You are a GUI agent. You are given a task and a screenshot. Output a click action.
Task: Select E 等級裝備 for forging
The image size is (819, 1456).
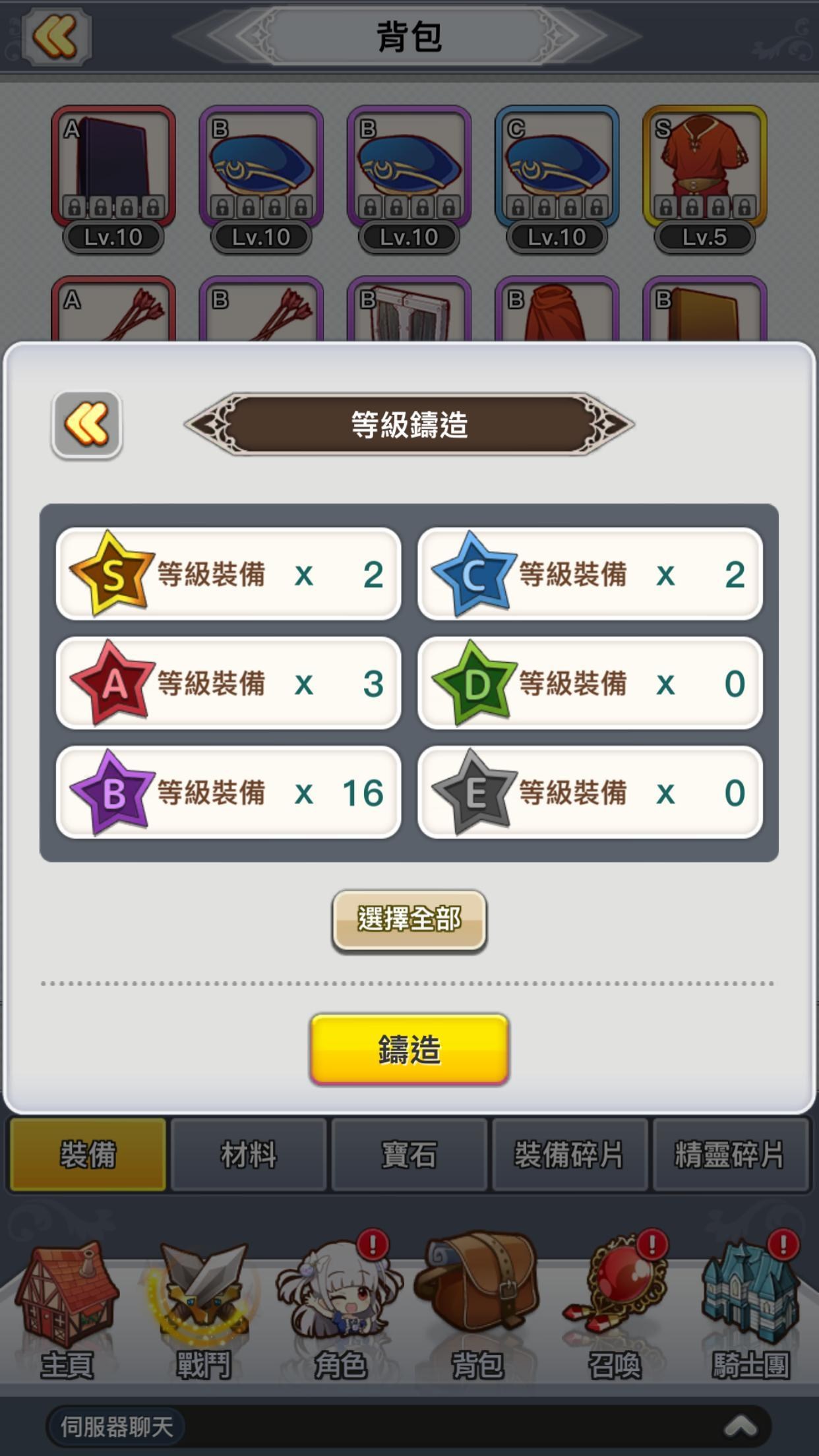click(x=590, y=793)
